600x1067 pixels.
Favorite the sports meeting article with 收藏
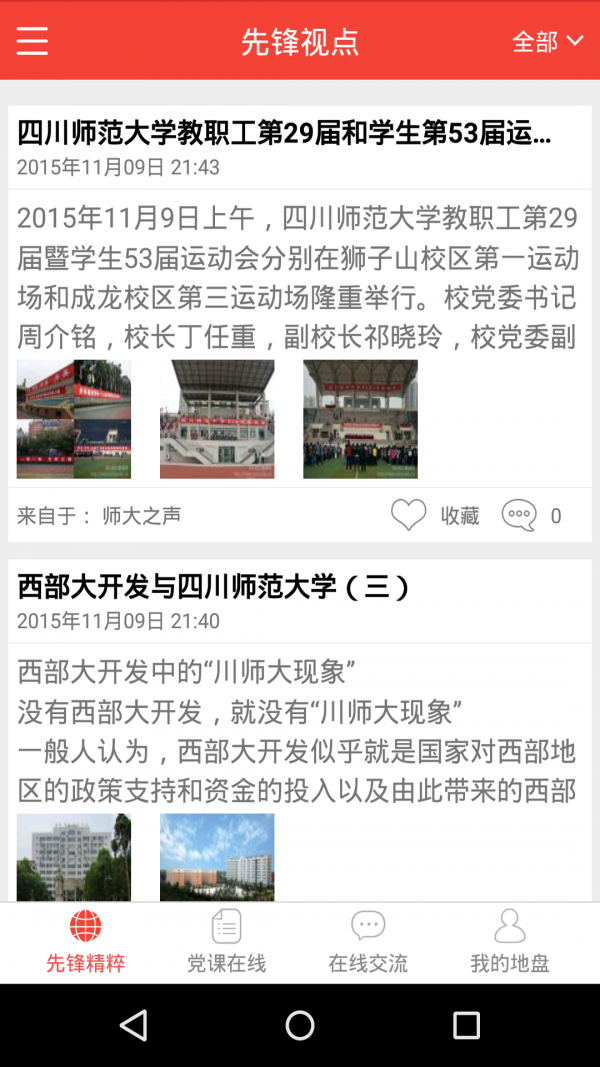[x=435, y=516]
